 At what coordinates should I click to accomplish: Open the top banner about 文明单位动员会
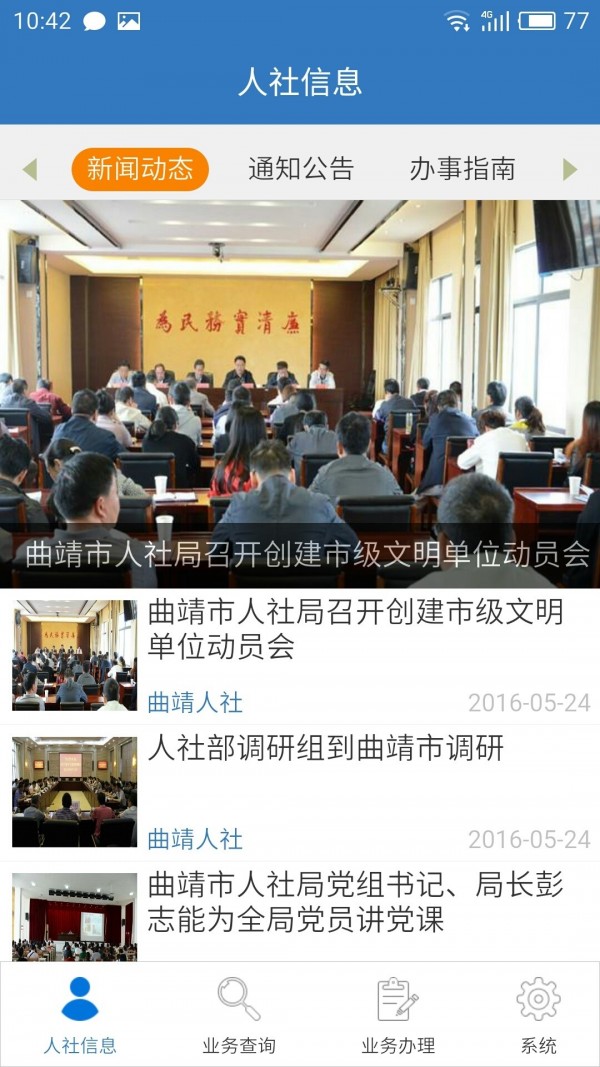(300, 393)
